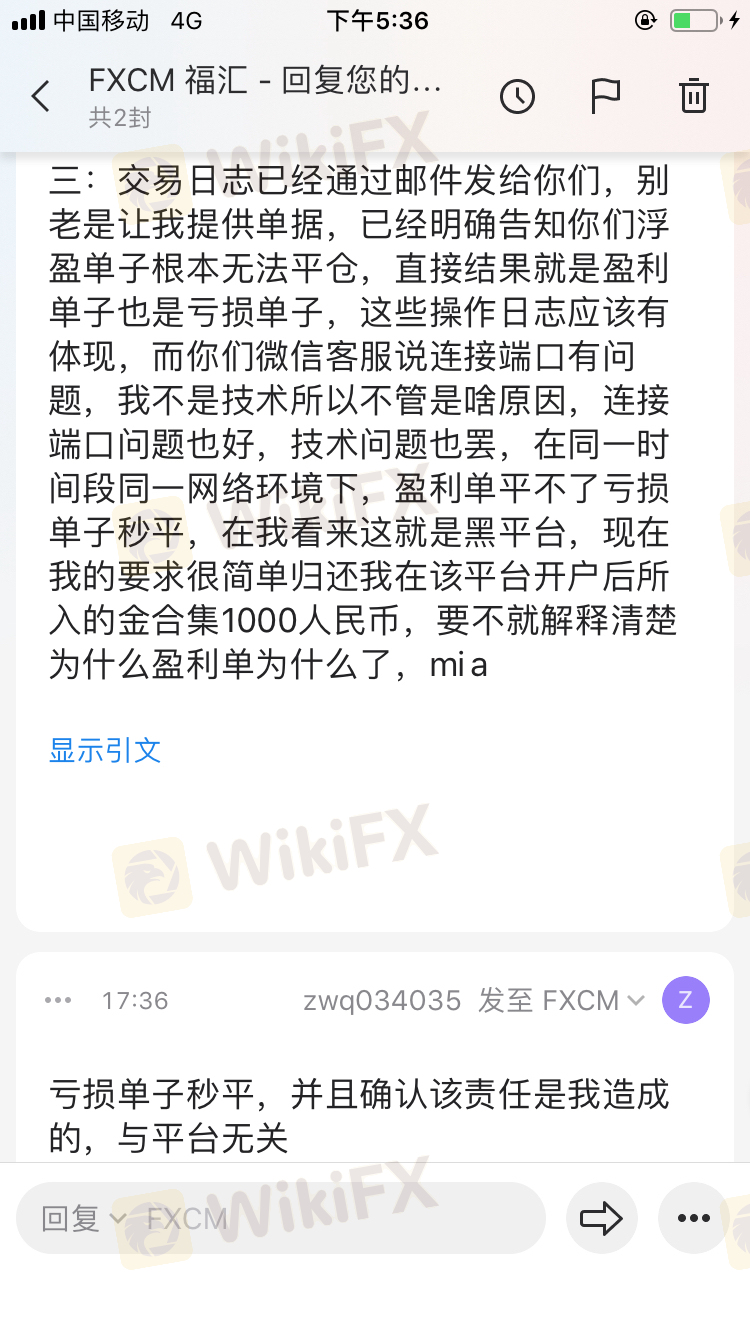Image resolution: width=750 pixels, height=1334 pixels.
Task: Open the three-dot menu beside 17:36
Action: [x=59, y=1000]
